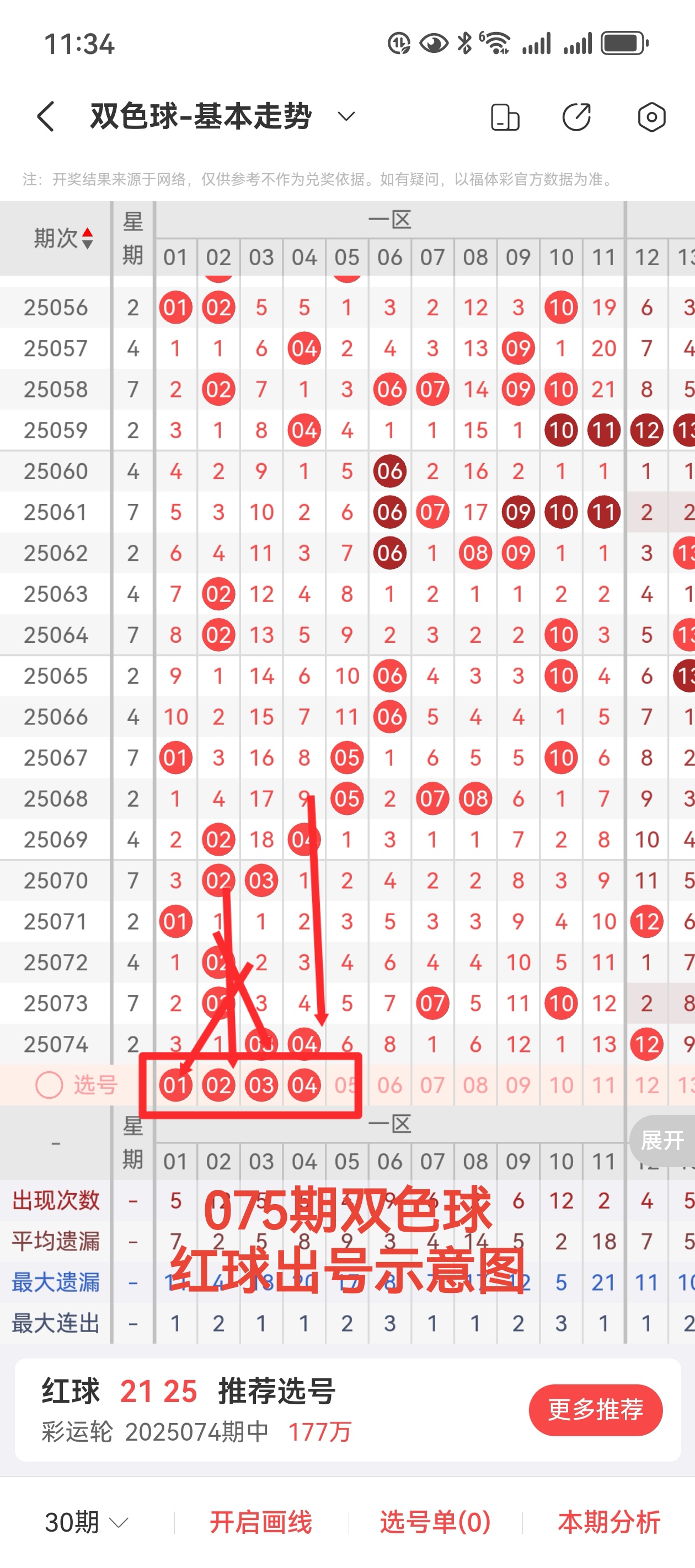Viewport: 695px width, 1568px height.
Task: Pick red ball 08 in the 选号 row
Action: pos(475,1084)
